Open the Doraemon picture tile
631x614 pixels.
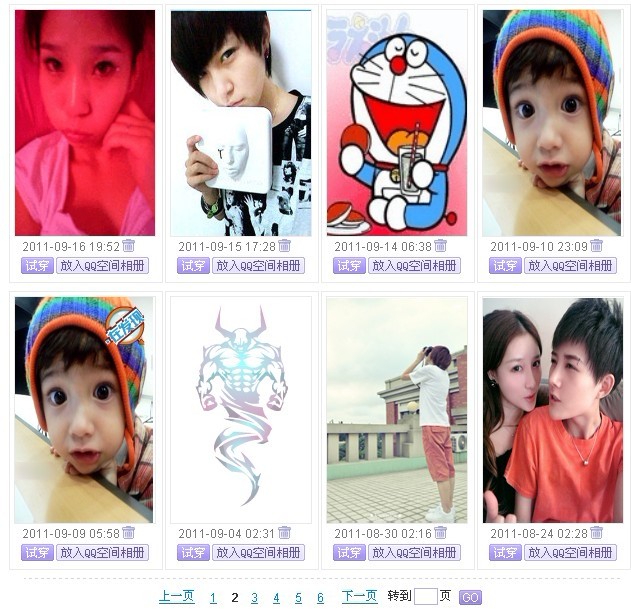pos(397,122)
